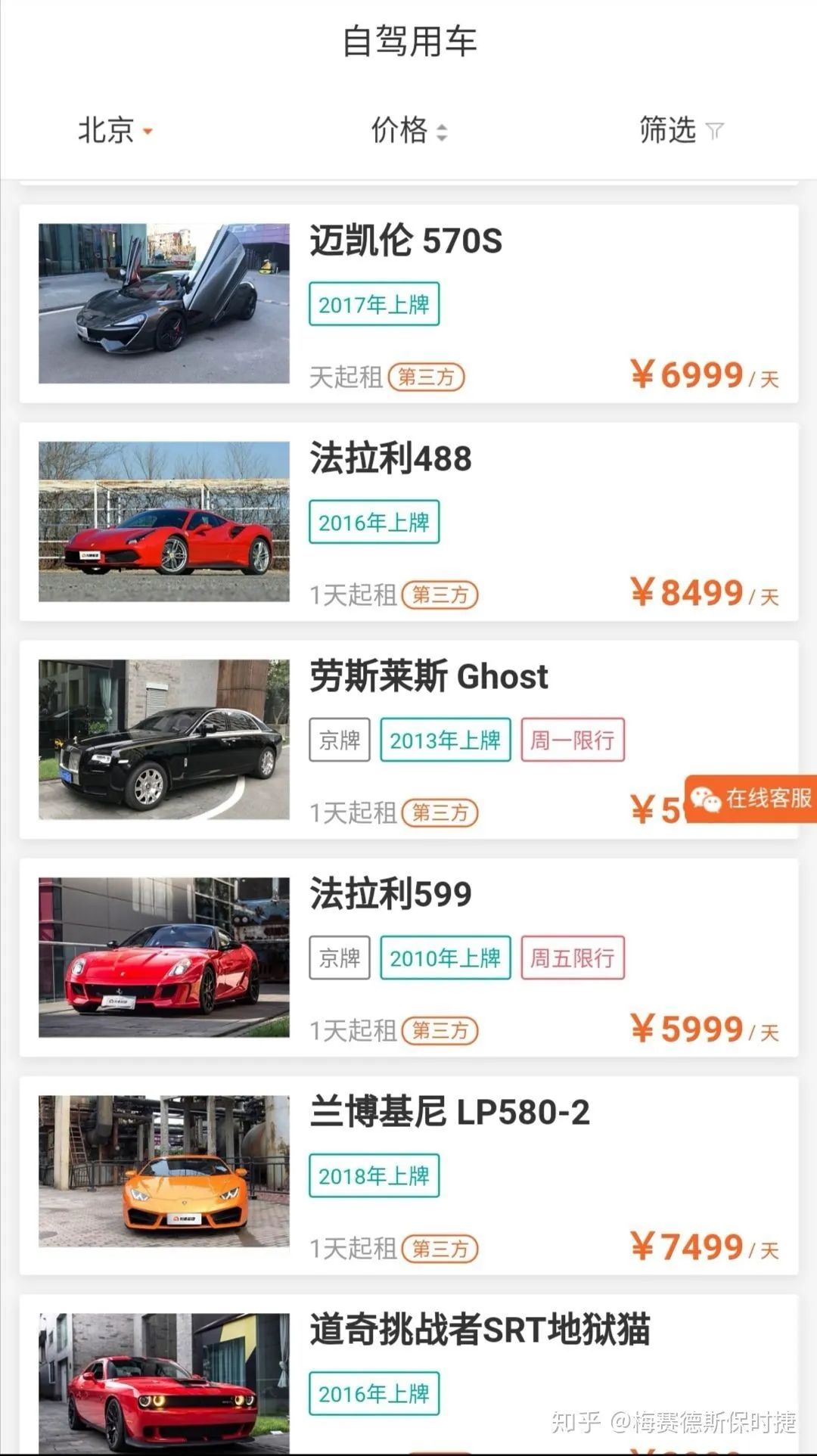The width and height of the screenshot is (817, 1456).
Task: Open the 法拉利599 rental details
Action: (408, 958)
